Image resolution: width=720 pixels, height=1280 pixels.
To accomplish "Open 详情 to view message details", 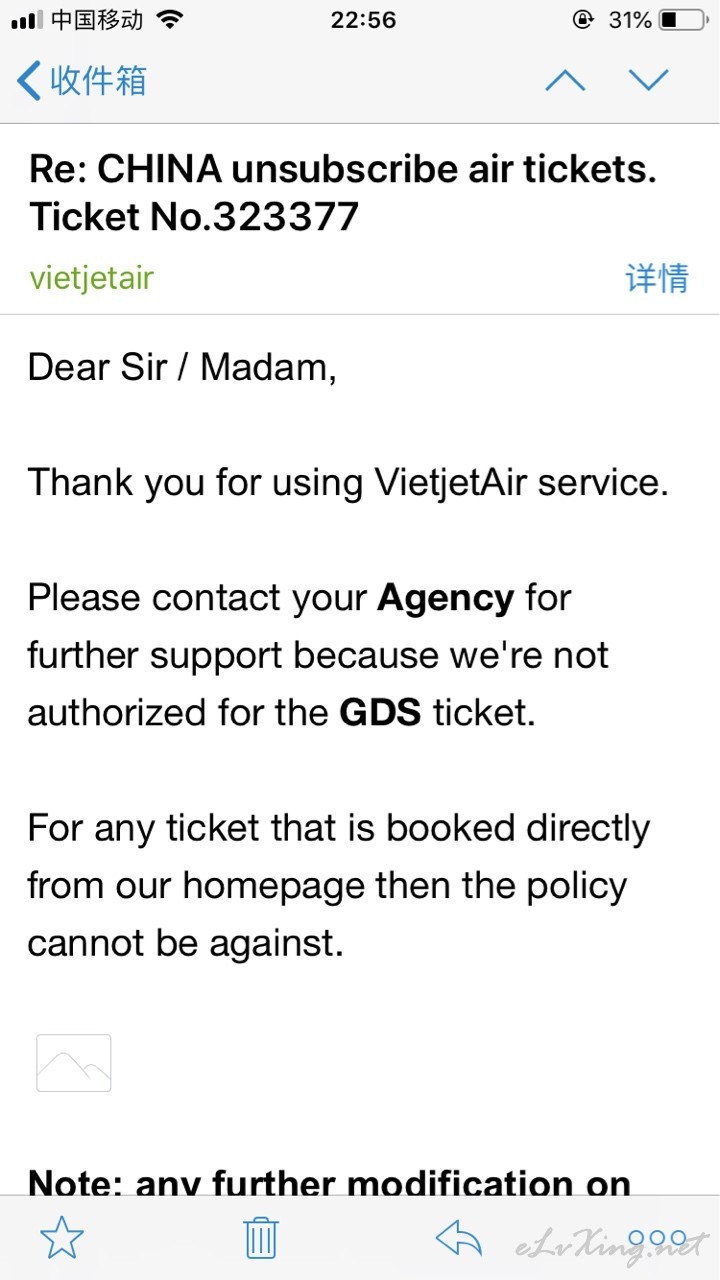I will 657,278.
